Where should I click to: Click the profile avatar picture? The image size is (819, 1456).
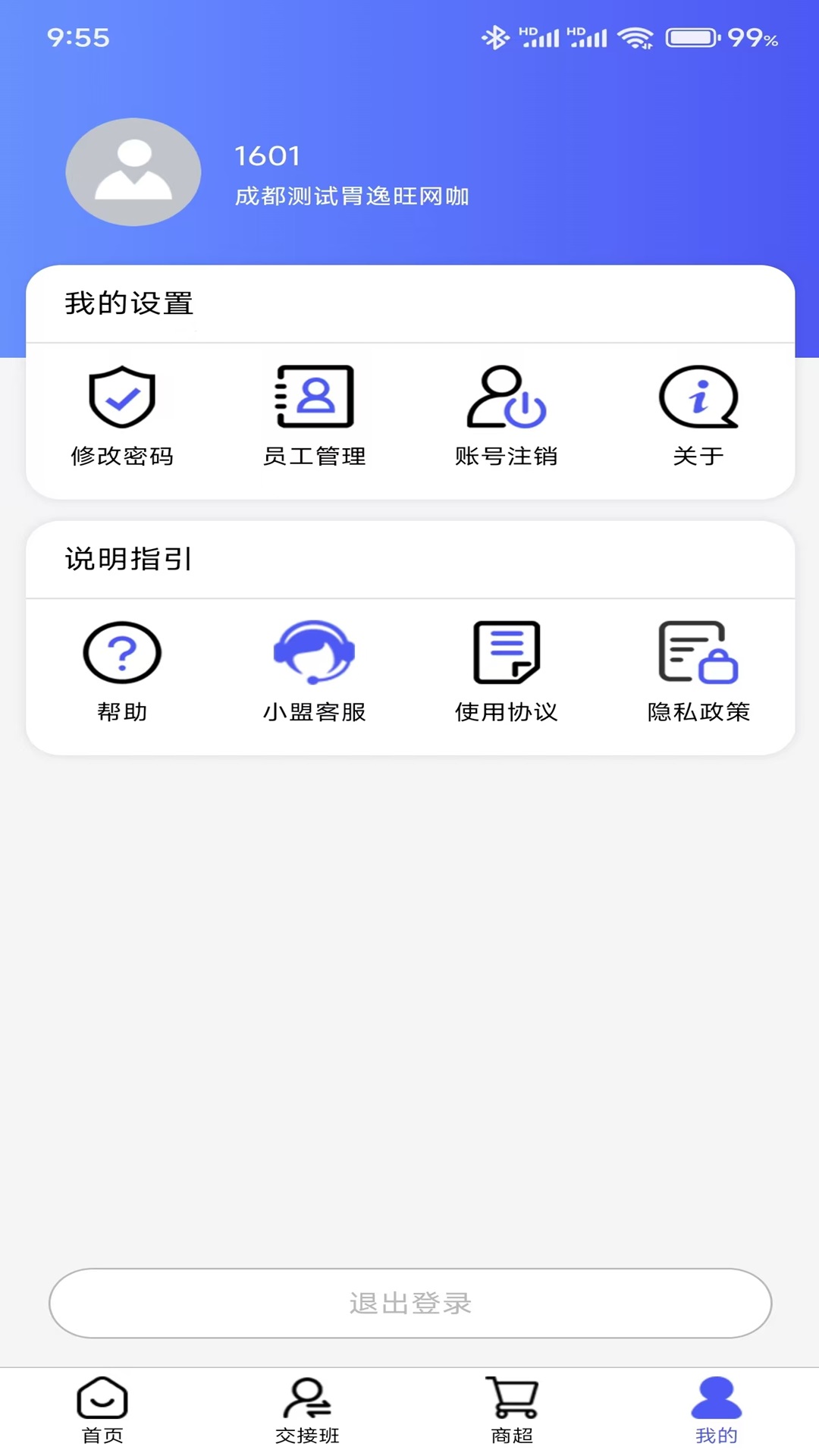pos(133,172)
